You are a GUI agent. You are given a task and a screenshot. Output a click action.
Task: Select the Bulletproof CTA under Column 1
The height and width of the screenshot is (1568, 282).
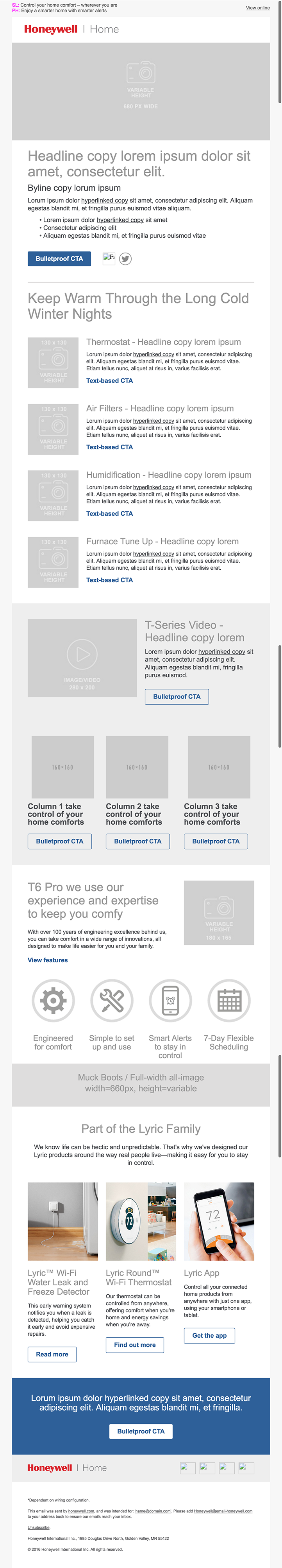point(59,841)
